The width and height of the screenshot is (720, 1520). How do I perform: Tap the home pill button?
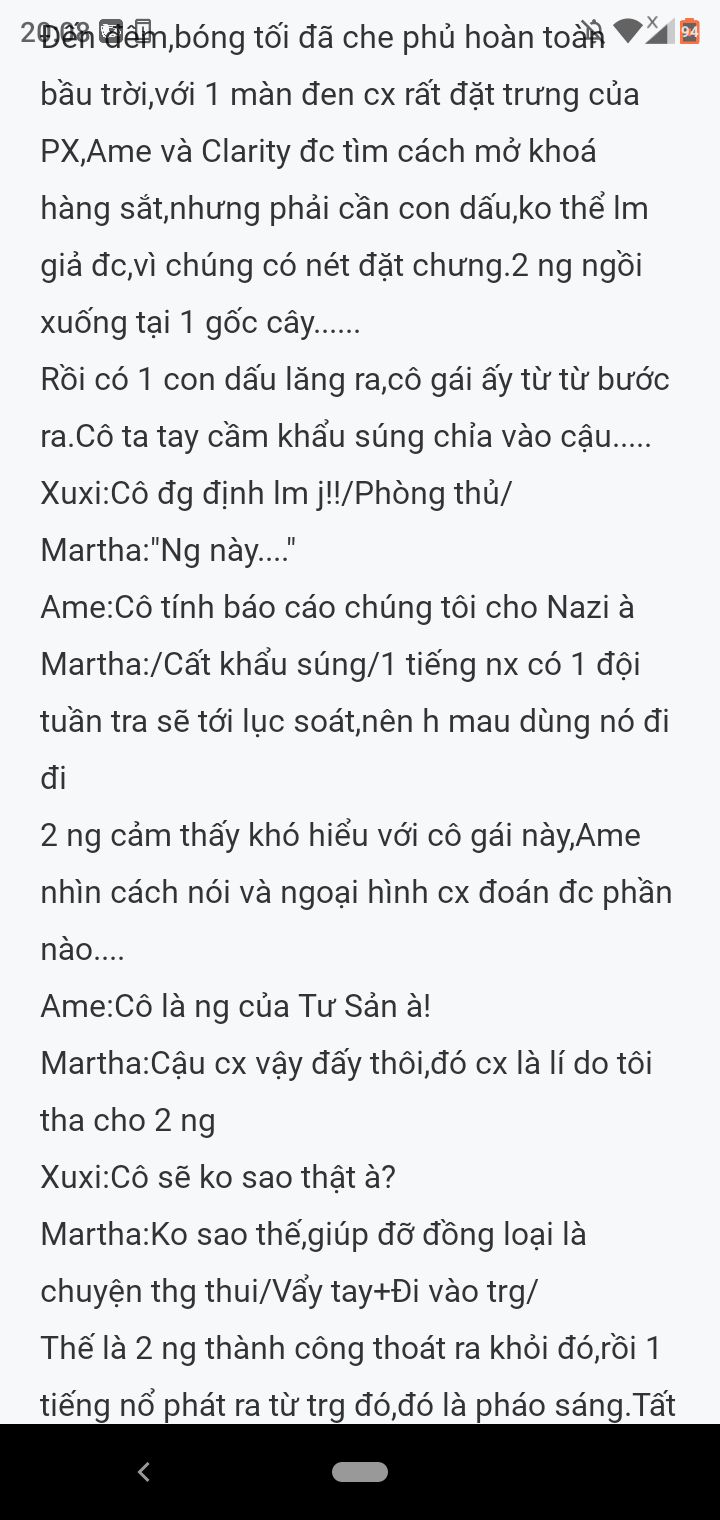360,1471
